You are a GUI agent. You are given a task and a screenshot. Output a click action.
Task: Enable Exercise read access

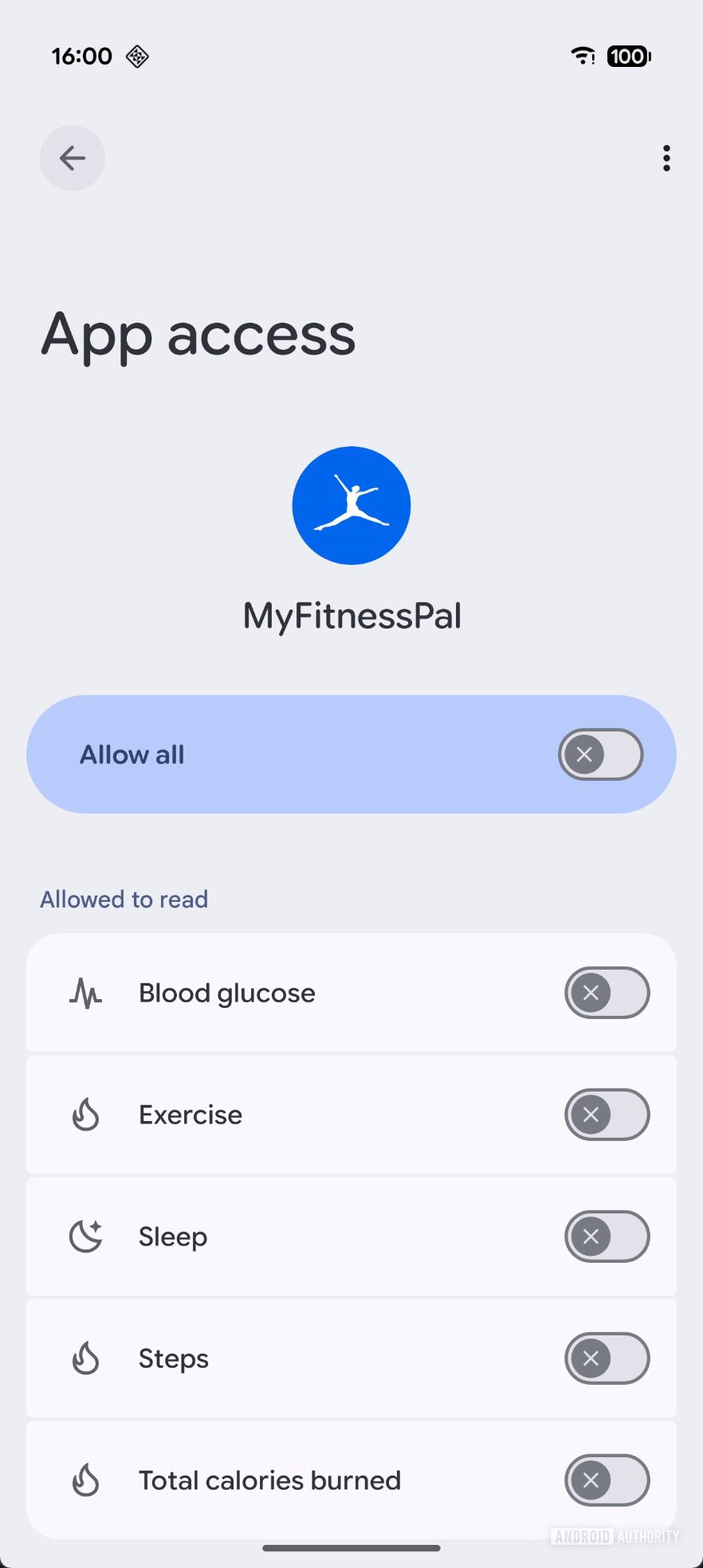(607, 1115)
